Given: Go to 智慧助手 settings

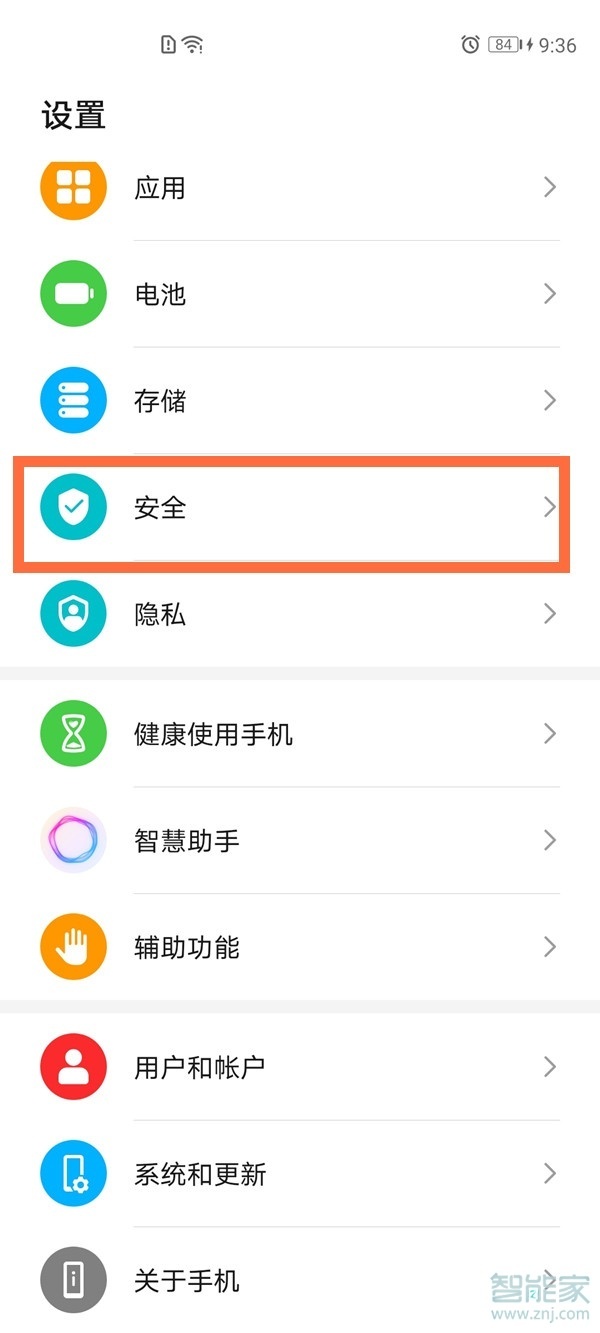Looking at the screenshot, I should point(300,841).
